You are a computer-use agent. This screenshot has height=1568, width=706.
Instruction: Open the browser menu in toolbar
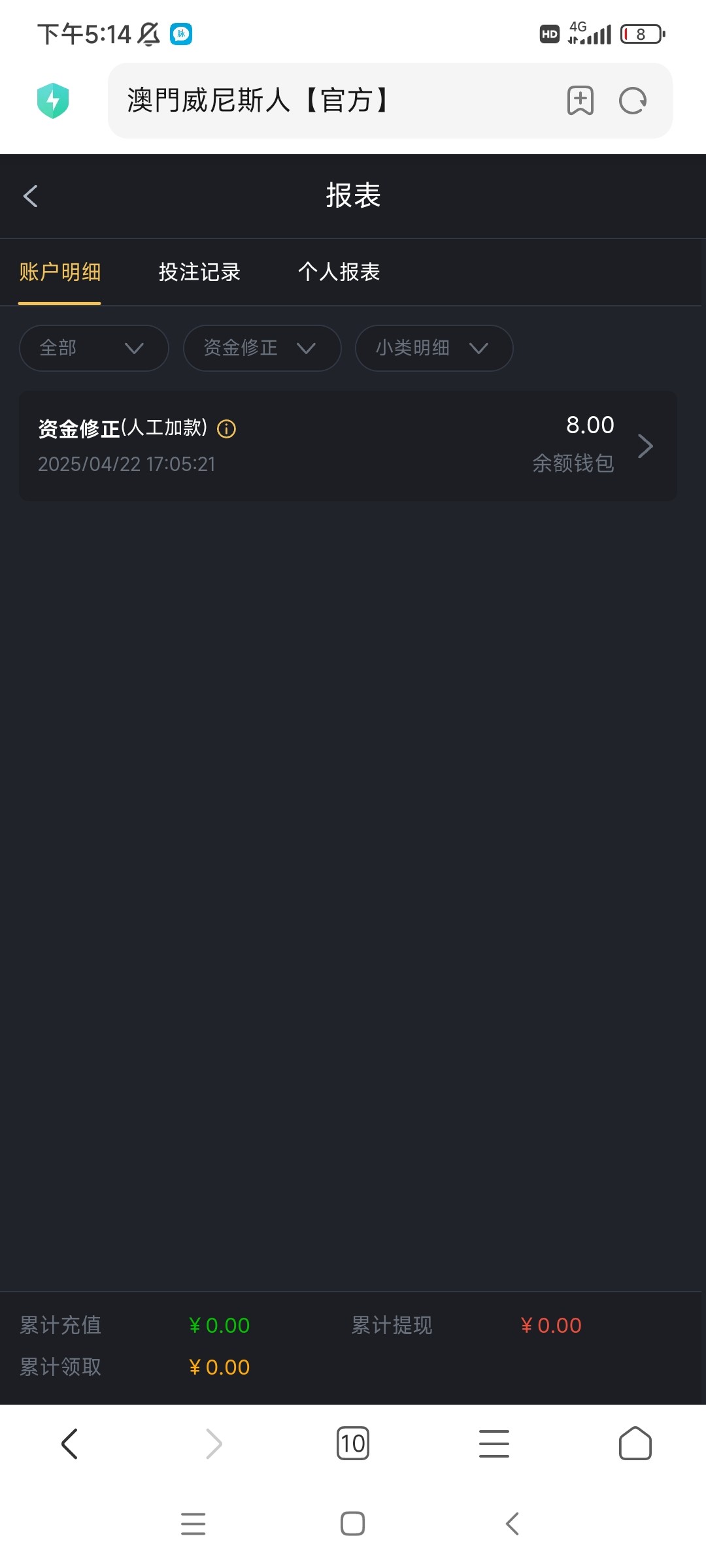(494, 1444)
